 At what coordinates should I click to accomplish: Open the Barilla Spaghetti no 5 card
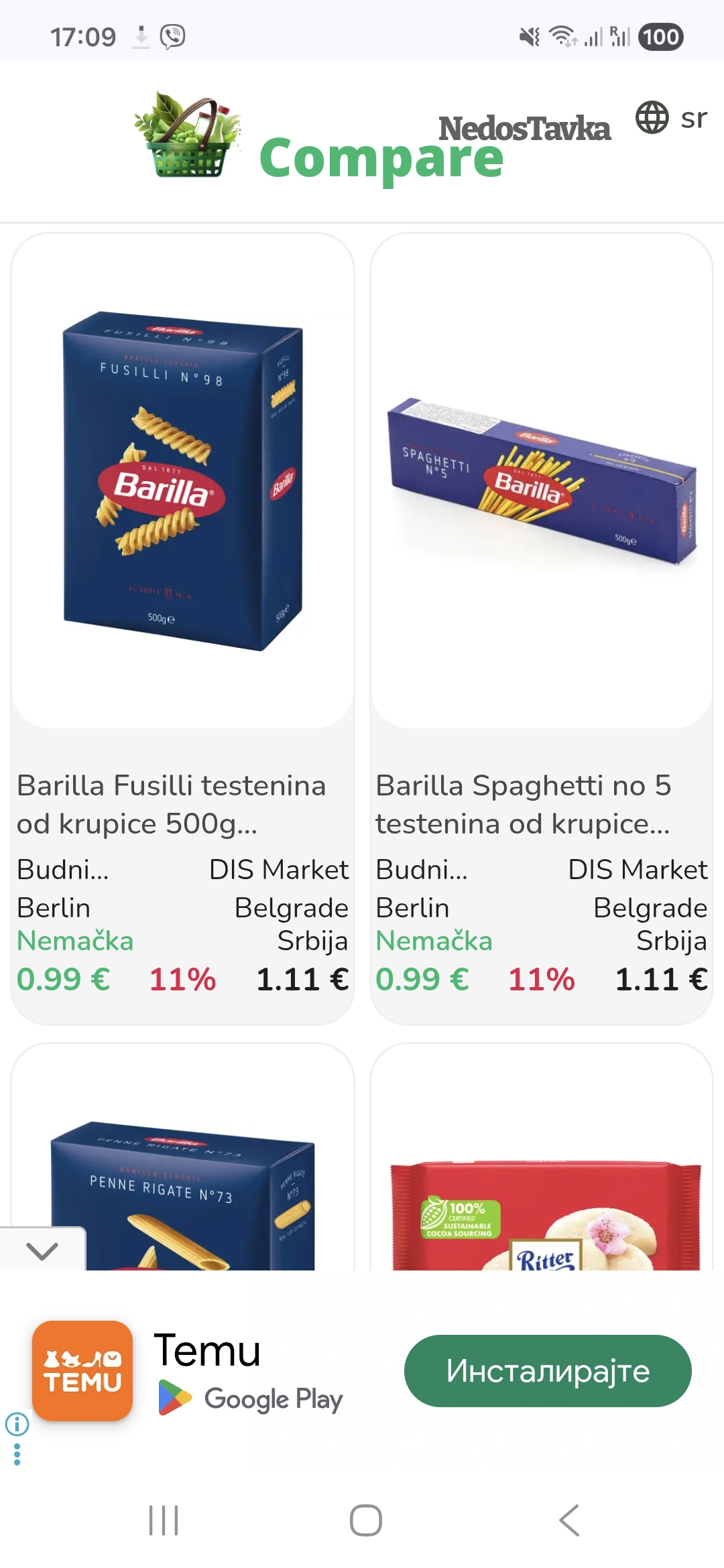click(541, 629)
